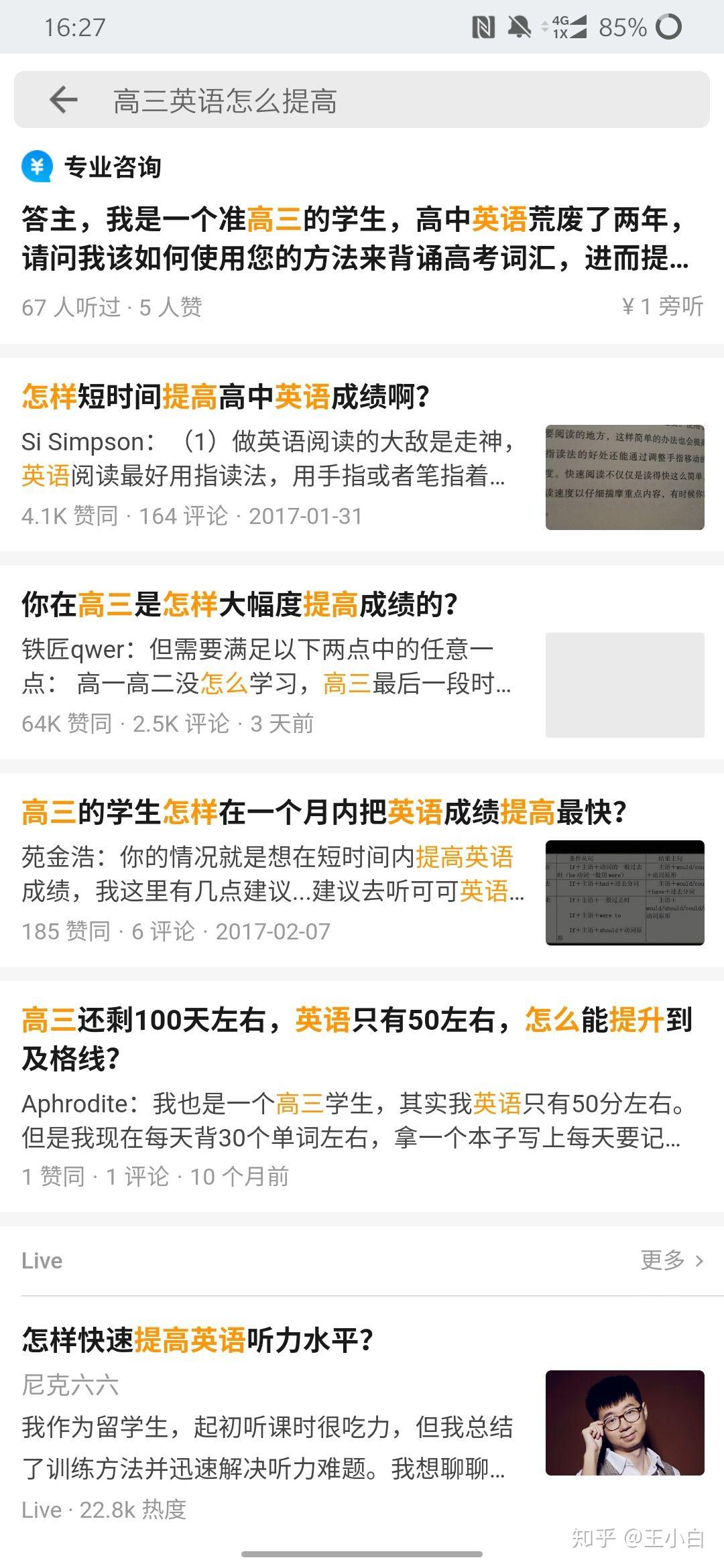This screenshot has height=1568, width=724.
Task: Open the 专业咨询 question about 准高三 vocabulary
Action: 355,239
